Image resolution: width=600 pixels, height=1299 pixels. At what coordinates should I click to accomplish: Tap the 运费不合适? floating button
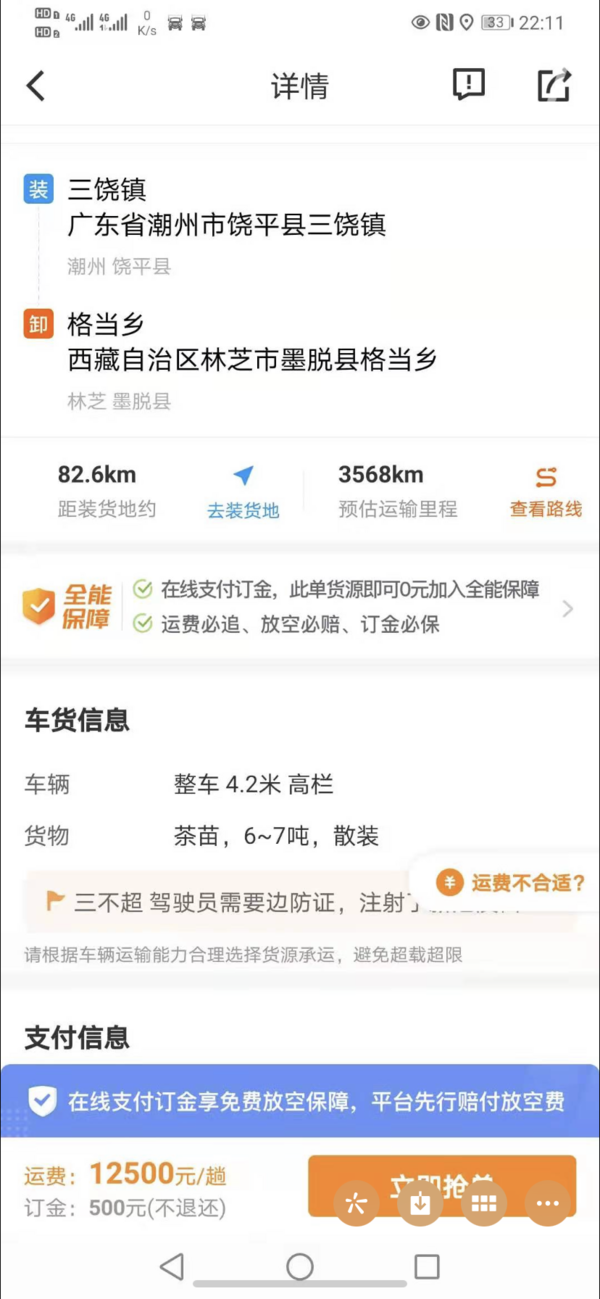pyautogui.click(x=512, y=883)
